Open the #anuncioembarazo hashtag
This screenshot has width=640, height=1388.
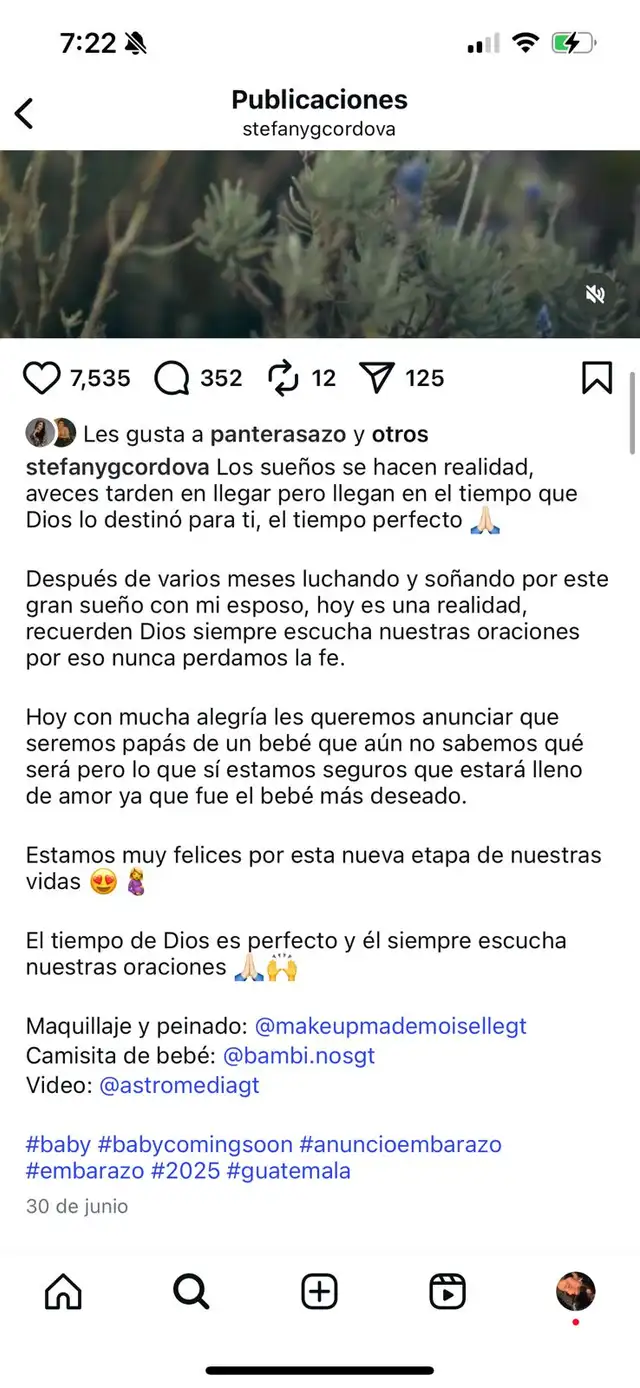[x=400, y=1144]
